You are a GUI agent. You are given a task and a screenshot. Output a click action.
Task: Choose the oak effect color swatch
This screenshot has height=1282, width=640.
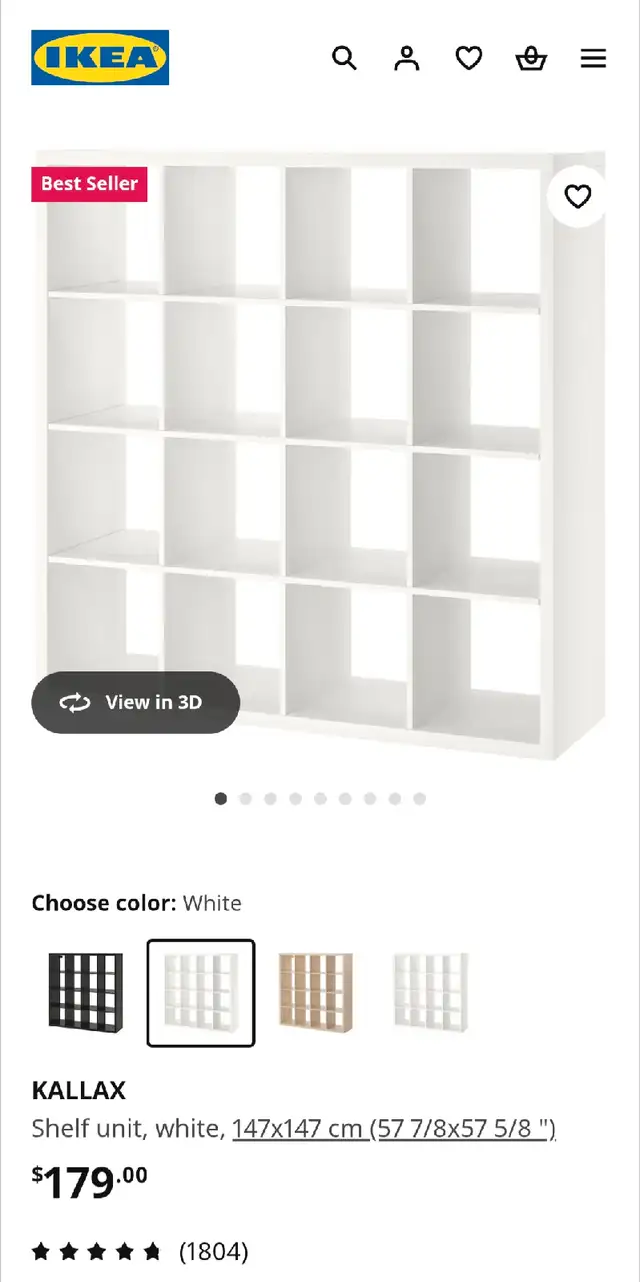click(x=316, y=992)
